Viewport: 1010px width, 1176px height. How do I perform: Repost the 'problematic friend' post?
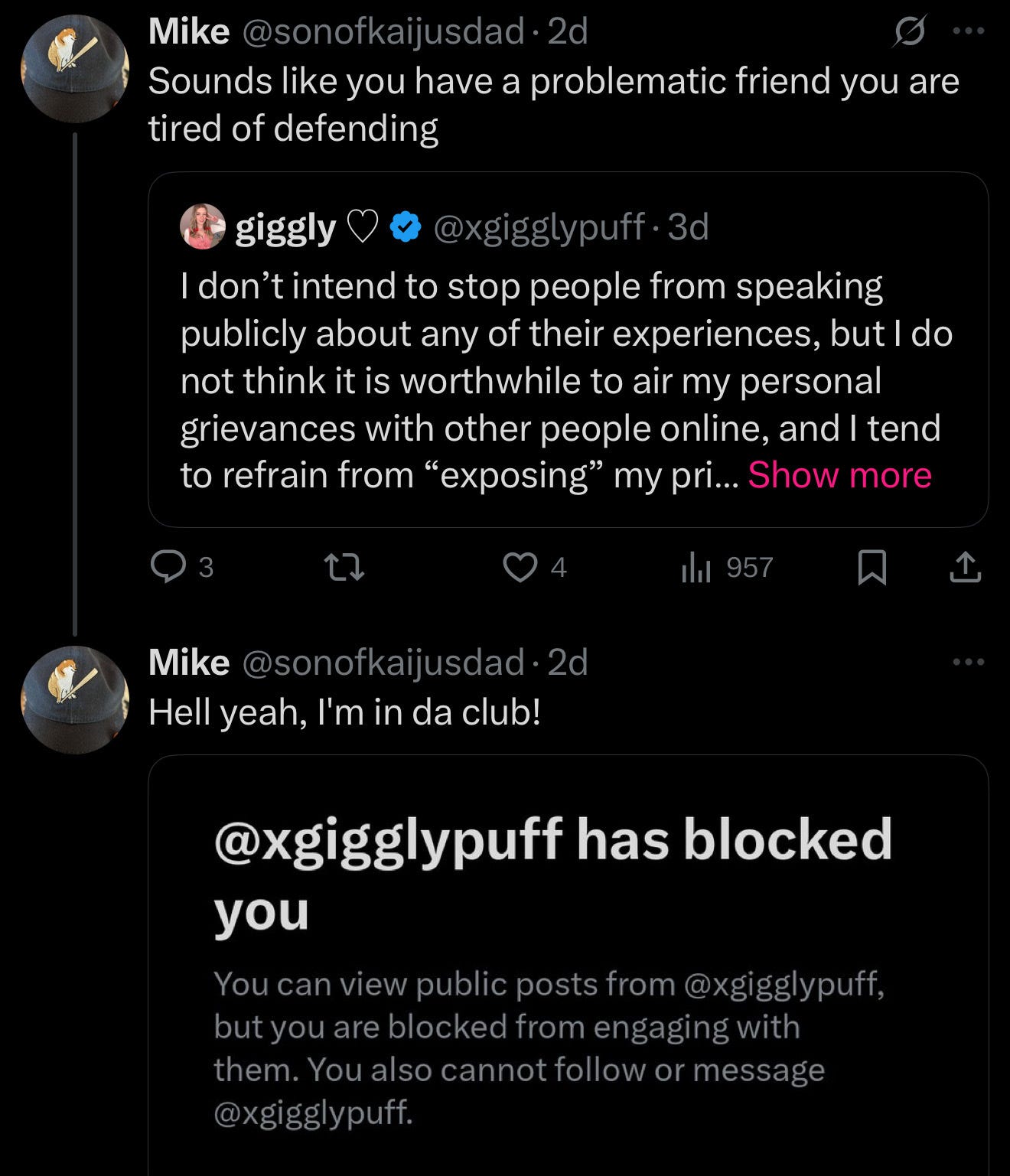click(344, 568)
